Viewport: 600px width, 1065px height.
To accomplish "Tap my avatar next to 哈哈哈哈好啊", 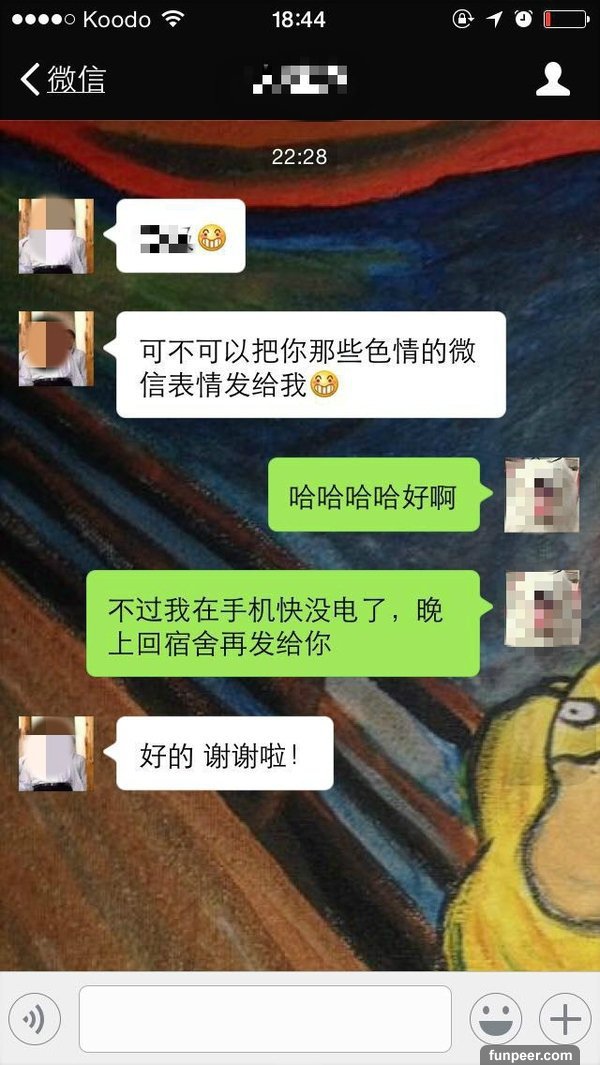I will coord(542,495).
